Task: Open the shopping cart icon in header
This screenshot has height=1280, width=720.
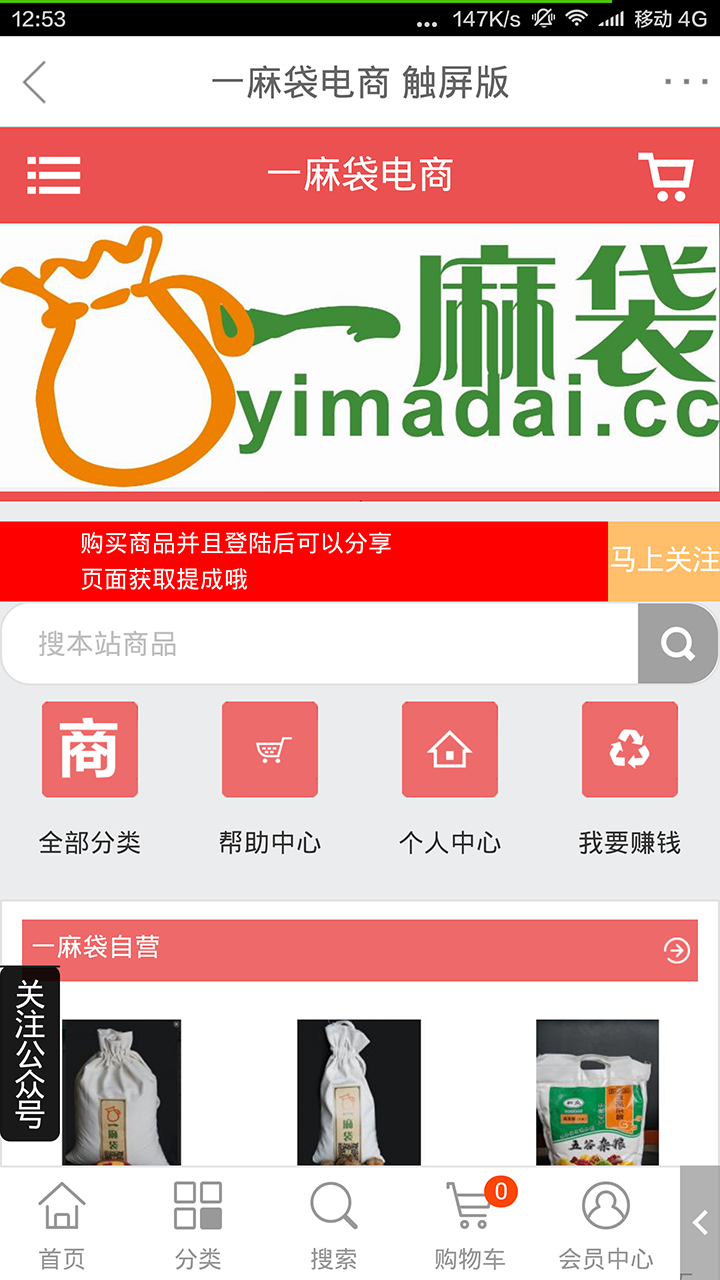Action: [666, 176]
